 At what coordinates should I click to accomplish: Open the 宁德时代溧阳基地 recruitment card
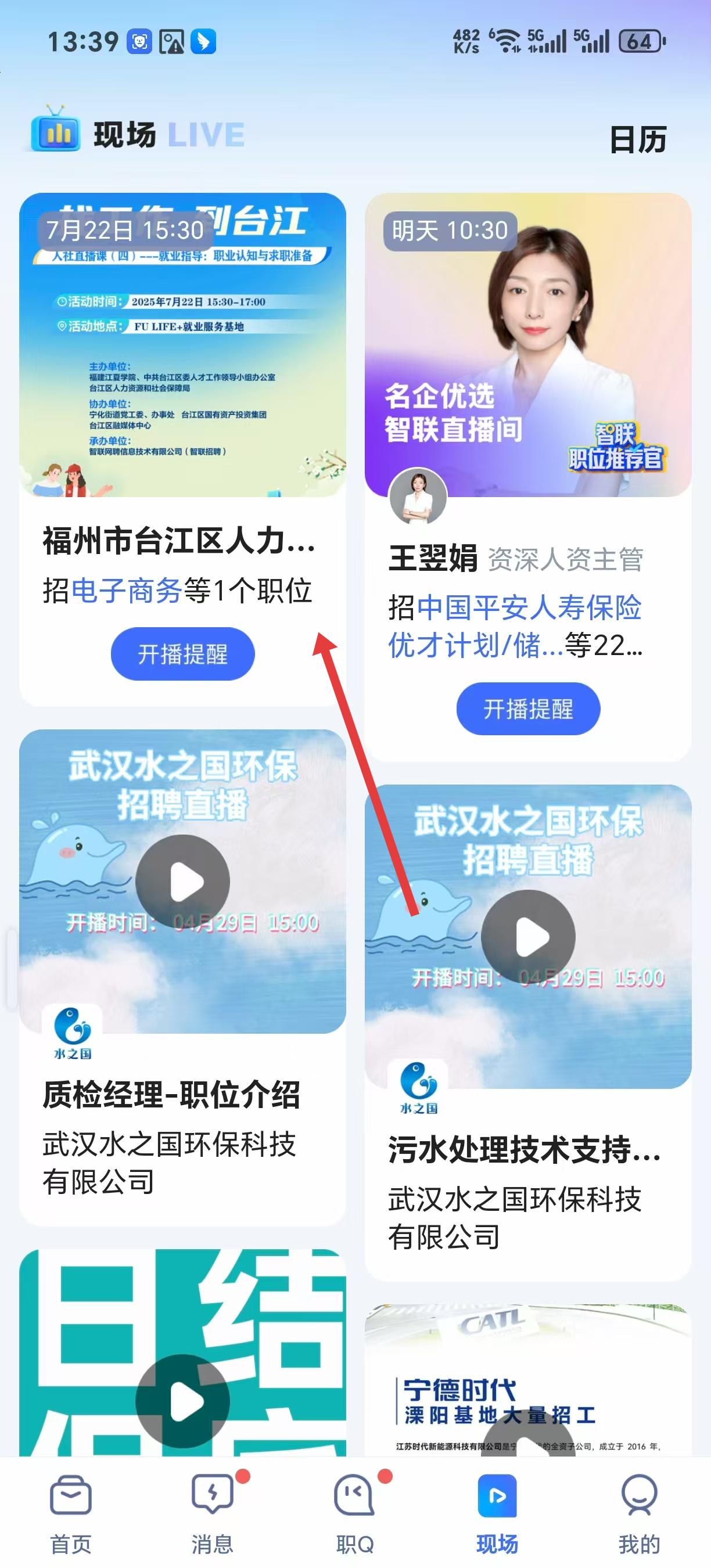tap(528, 1380)
